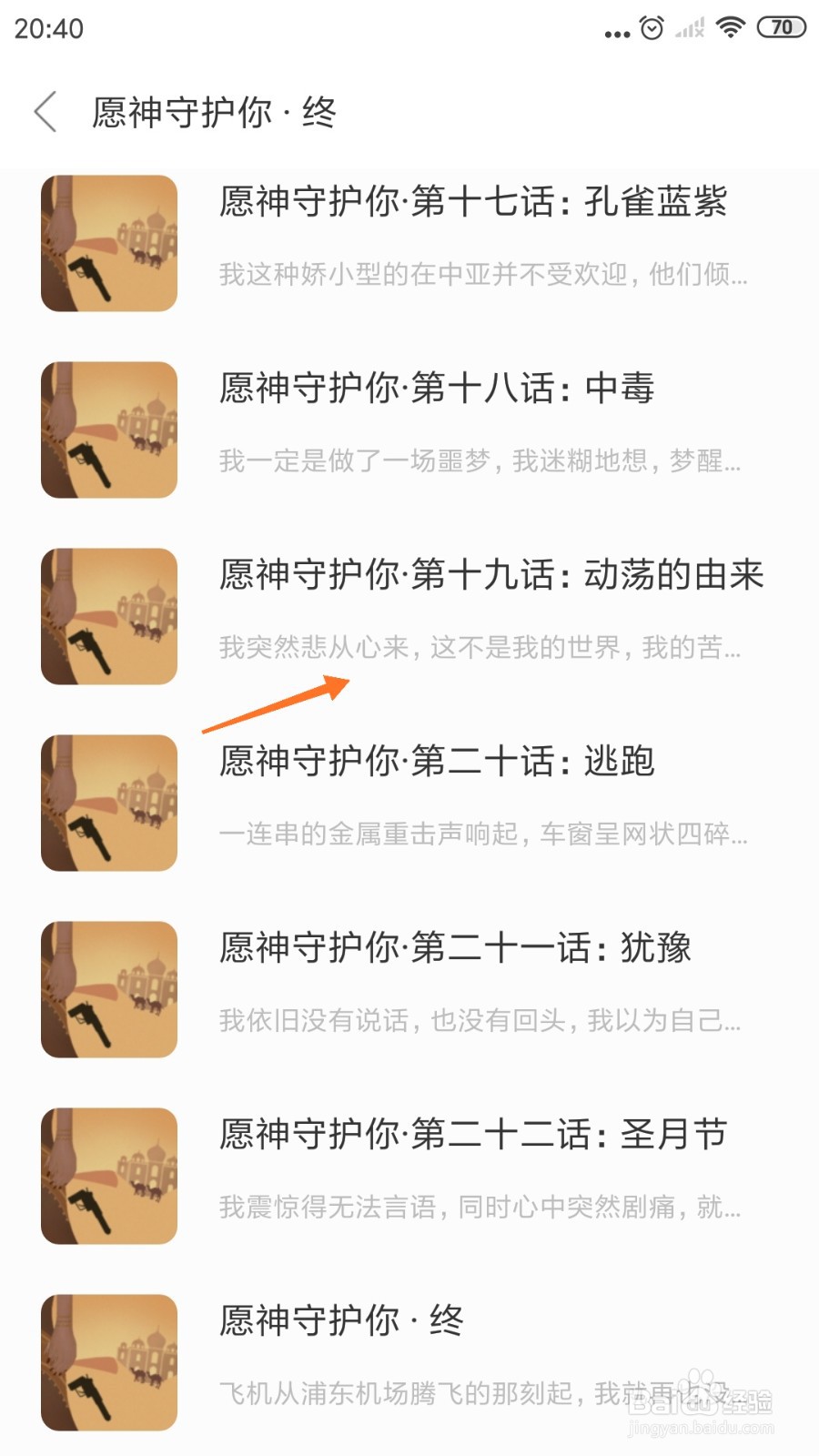Open 愿神守护你·第二十二话：圣月节
The width and height of the screenshot is (819, 1456).
(473, 1134)
